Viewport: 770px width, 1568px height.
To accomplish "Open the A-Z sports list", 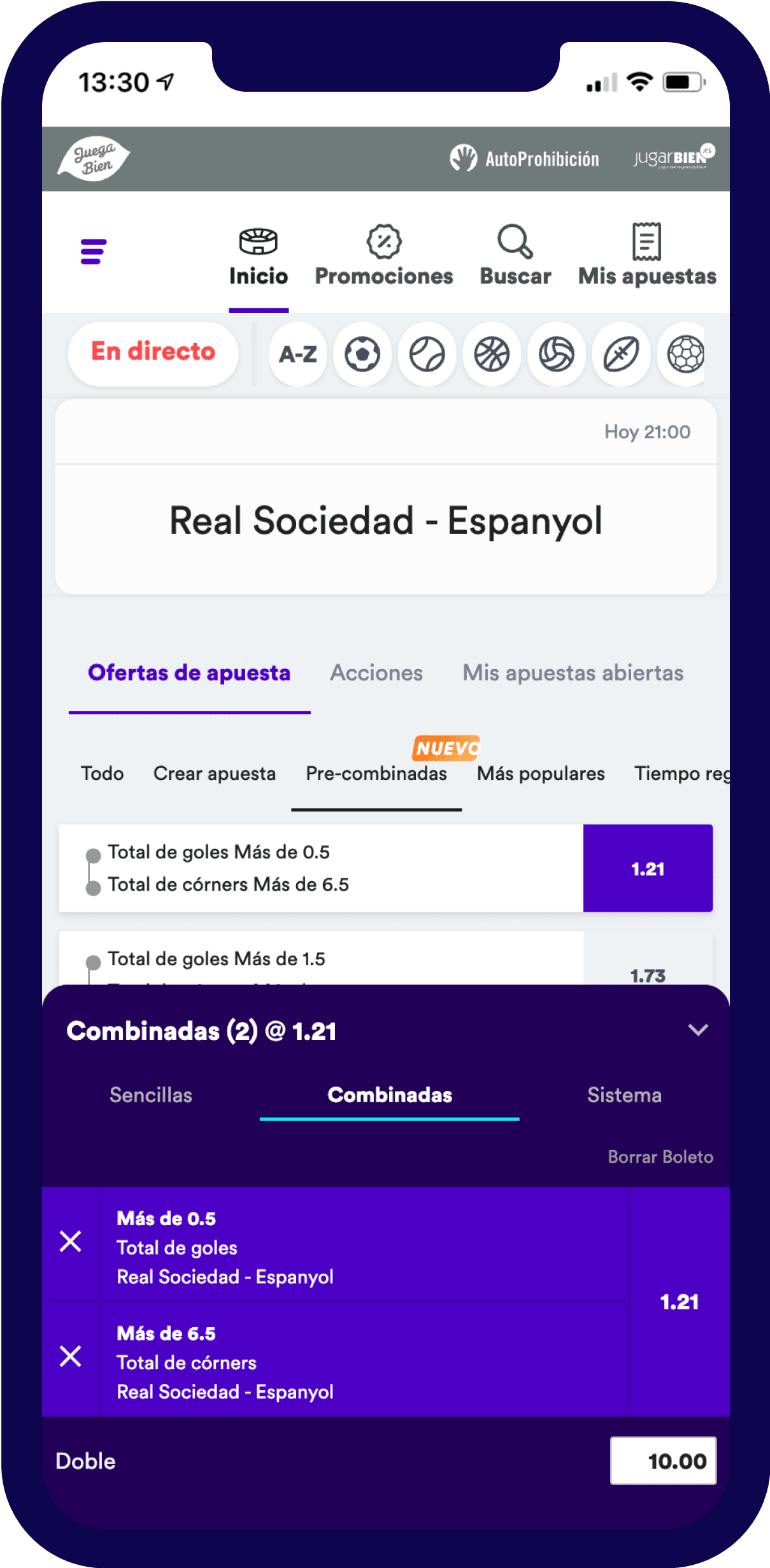I will point(298,354).
